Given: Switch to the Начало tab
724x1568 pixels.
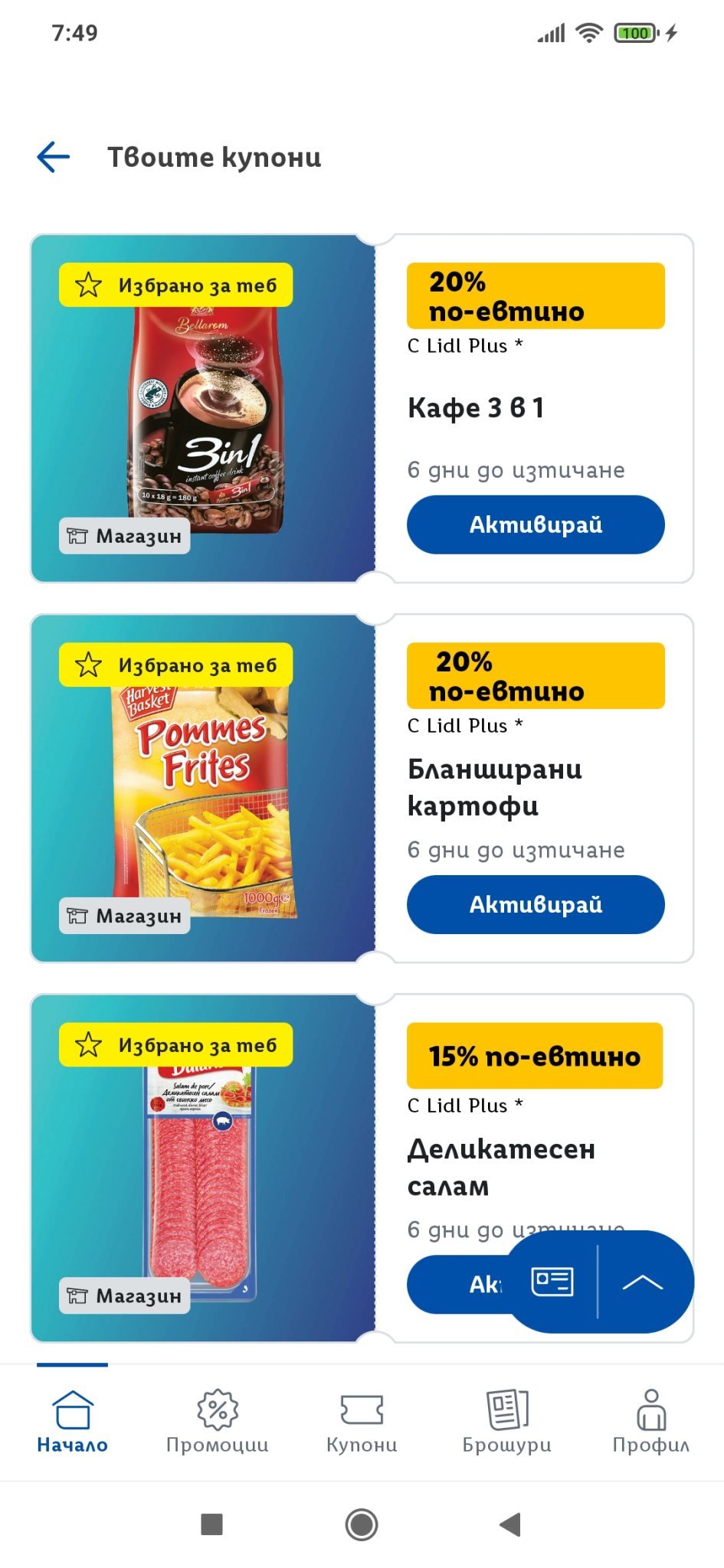Looking at the screenshot, I should point(72,1421).
